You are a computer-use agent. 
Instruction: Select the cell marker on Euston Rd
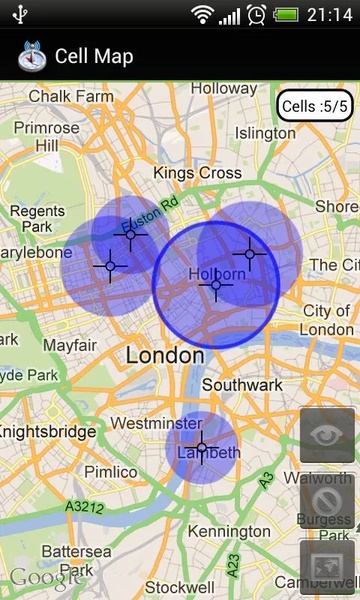tap(130, 235)
